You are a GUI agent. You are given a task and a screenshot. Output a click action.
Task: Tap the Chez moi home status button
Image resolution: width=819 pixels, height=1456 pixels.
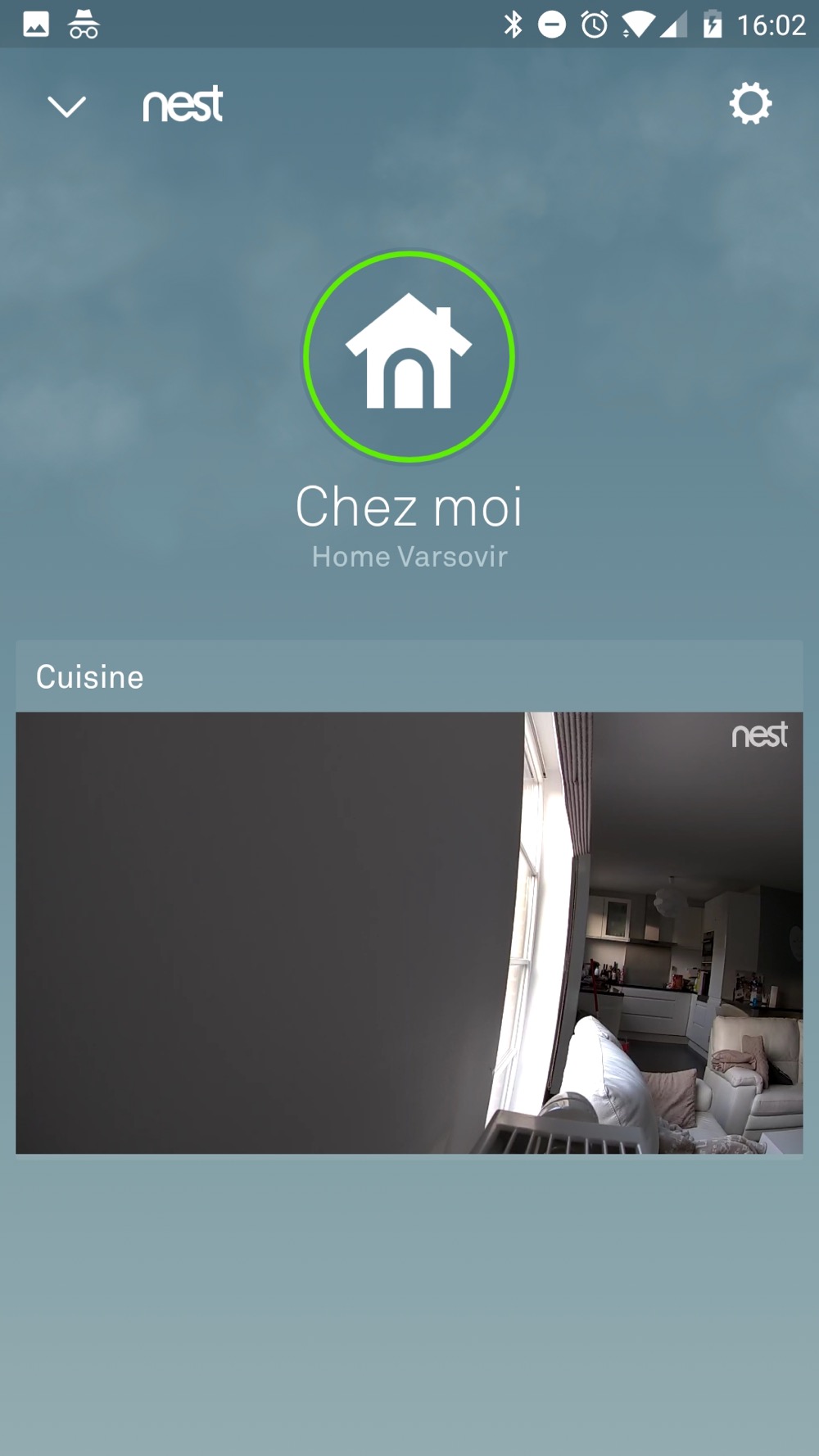tap(409, 357)
